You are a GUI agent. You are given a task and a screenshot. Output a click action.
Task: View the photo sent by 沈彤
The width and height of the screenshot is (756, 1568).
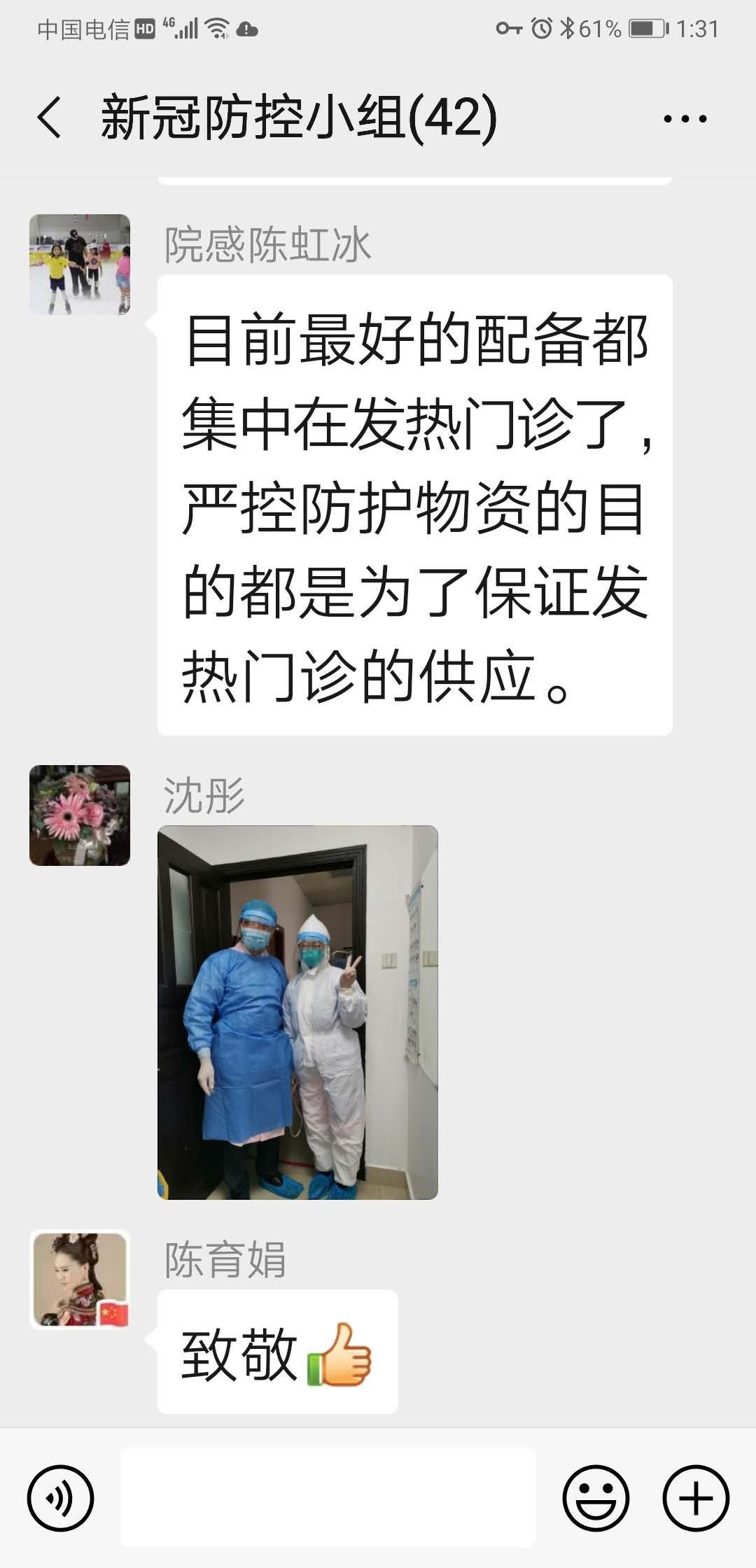pos(297,1012)
